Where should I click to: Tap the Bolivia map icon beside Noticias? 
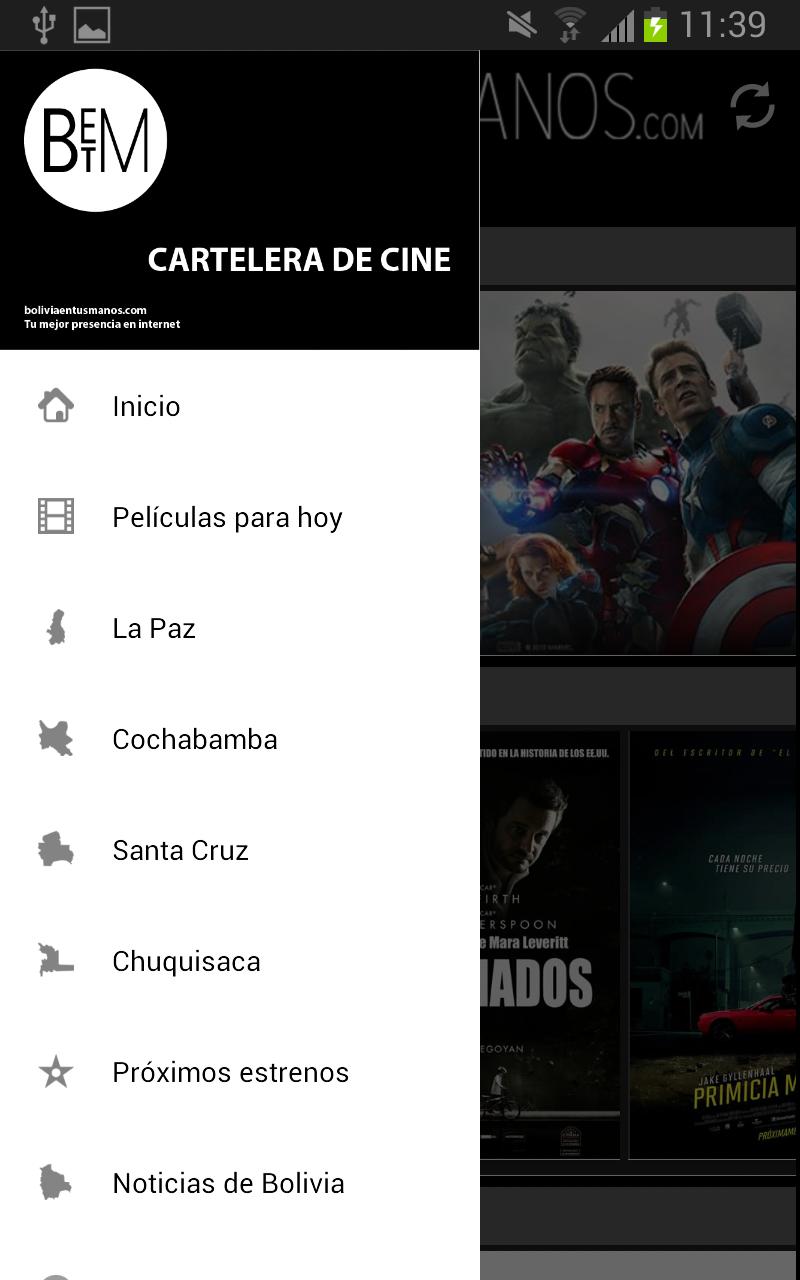(56, 1183)
